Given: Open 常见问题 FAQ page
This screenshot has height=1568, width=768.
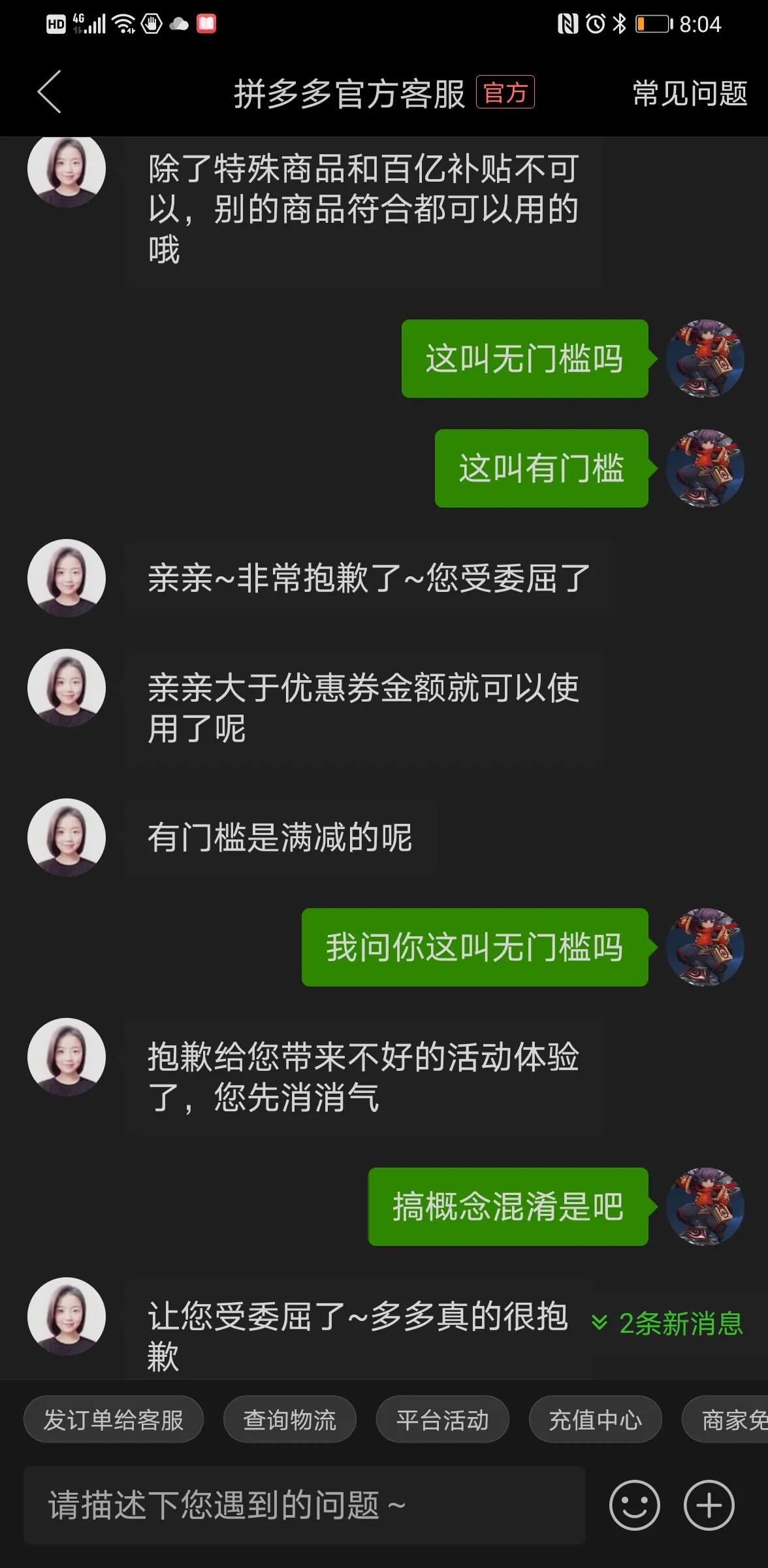Looking at the screenshot, I should (x=690, y=93).
